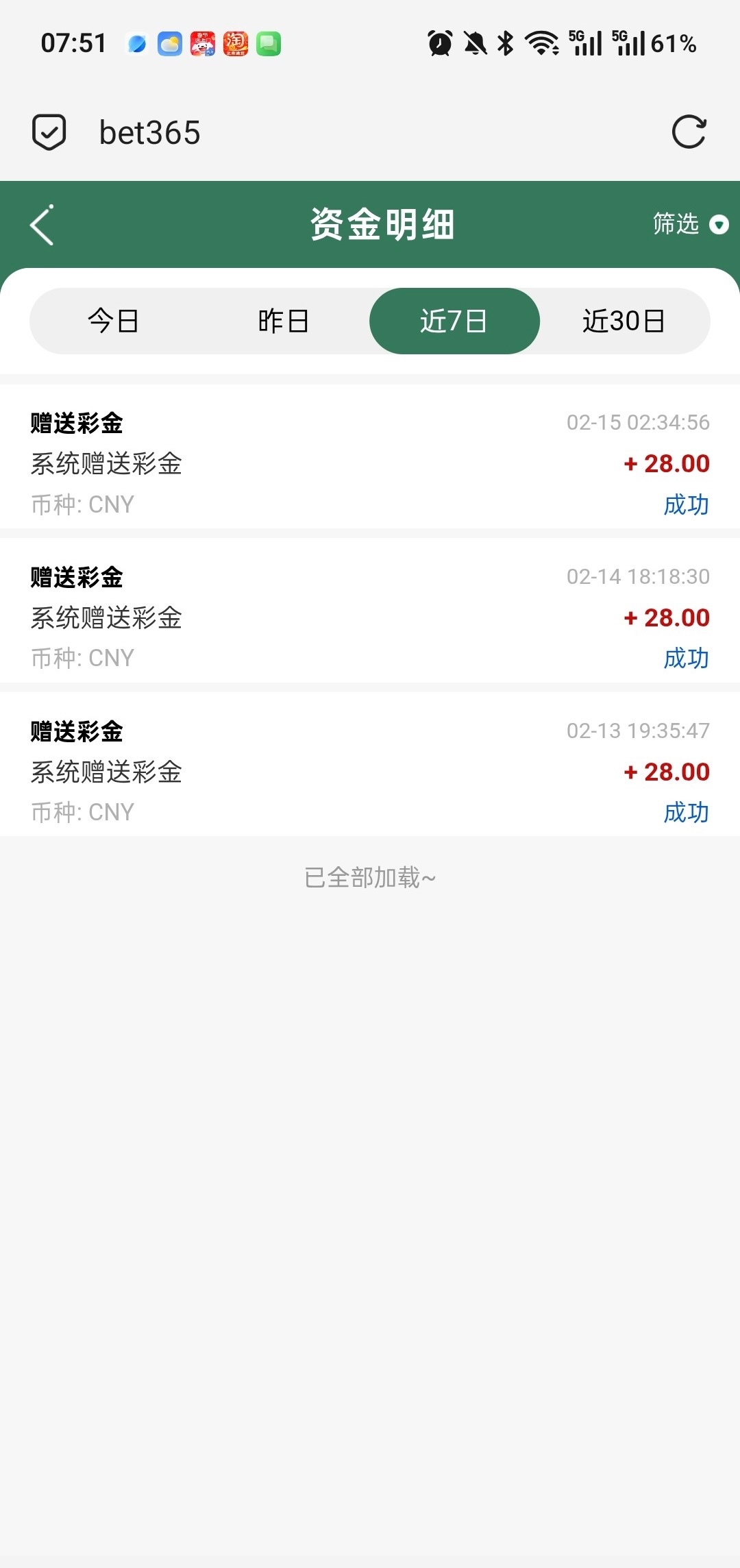Show records for 近7日
The width and height of the screenshot is (740, 1568).
(x=454, y=321)
